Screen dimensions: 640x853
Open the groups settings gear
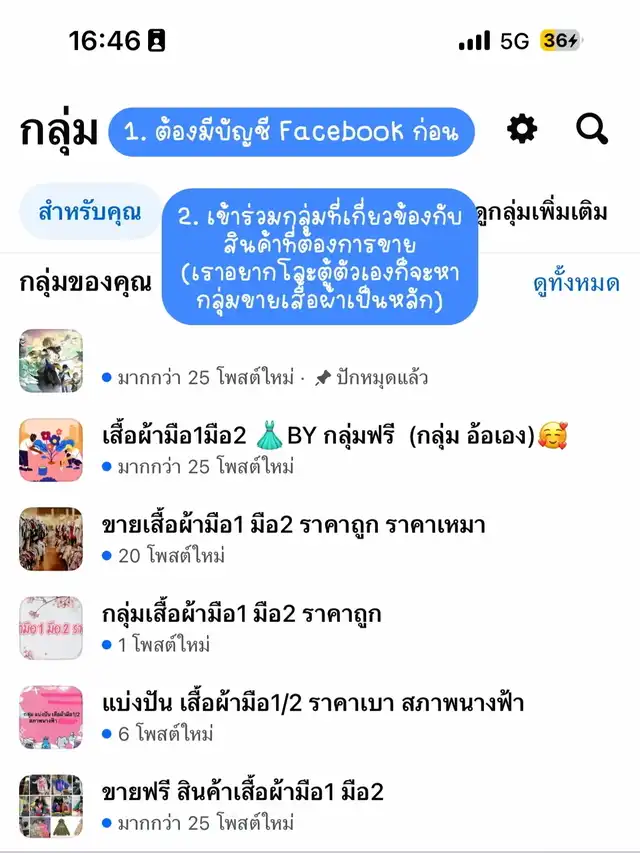point(522,129)
